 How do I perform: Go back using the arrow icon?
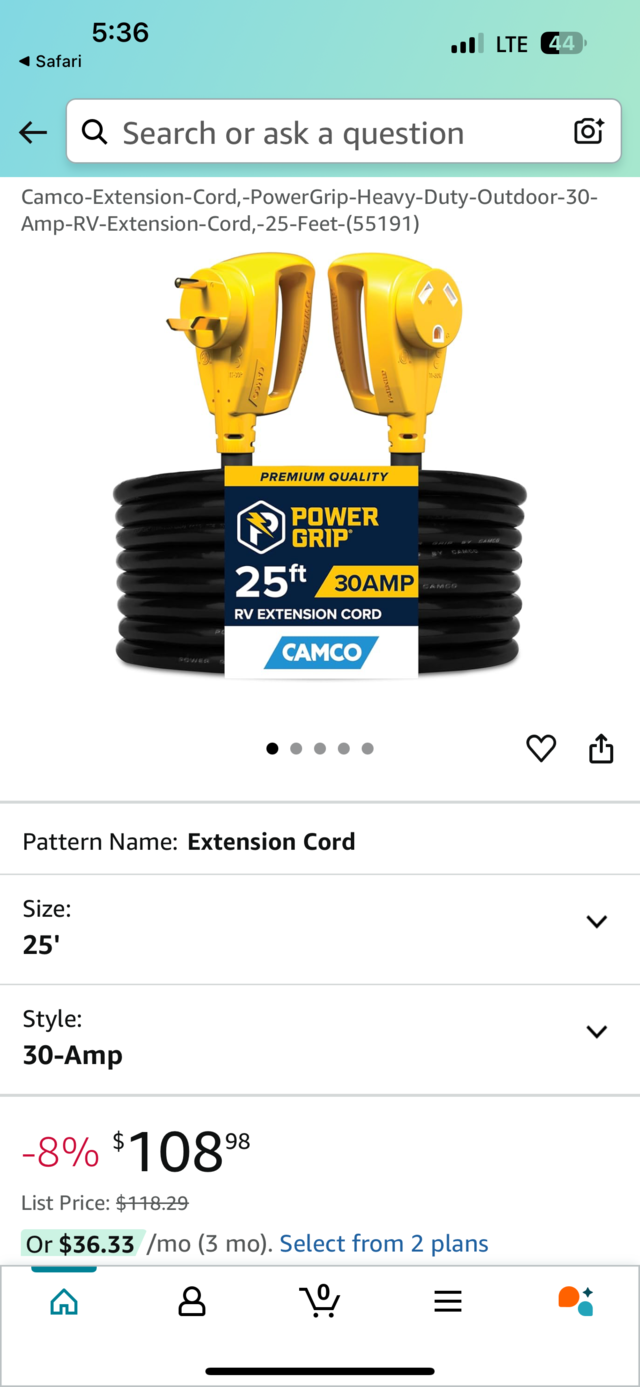coord(33,132)
